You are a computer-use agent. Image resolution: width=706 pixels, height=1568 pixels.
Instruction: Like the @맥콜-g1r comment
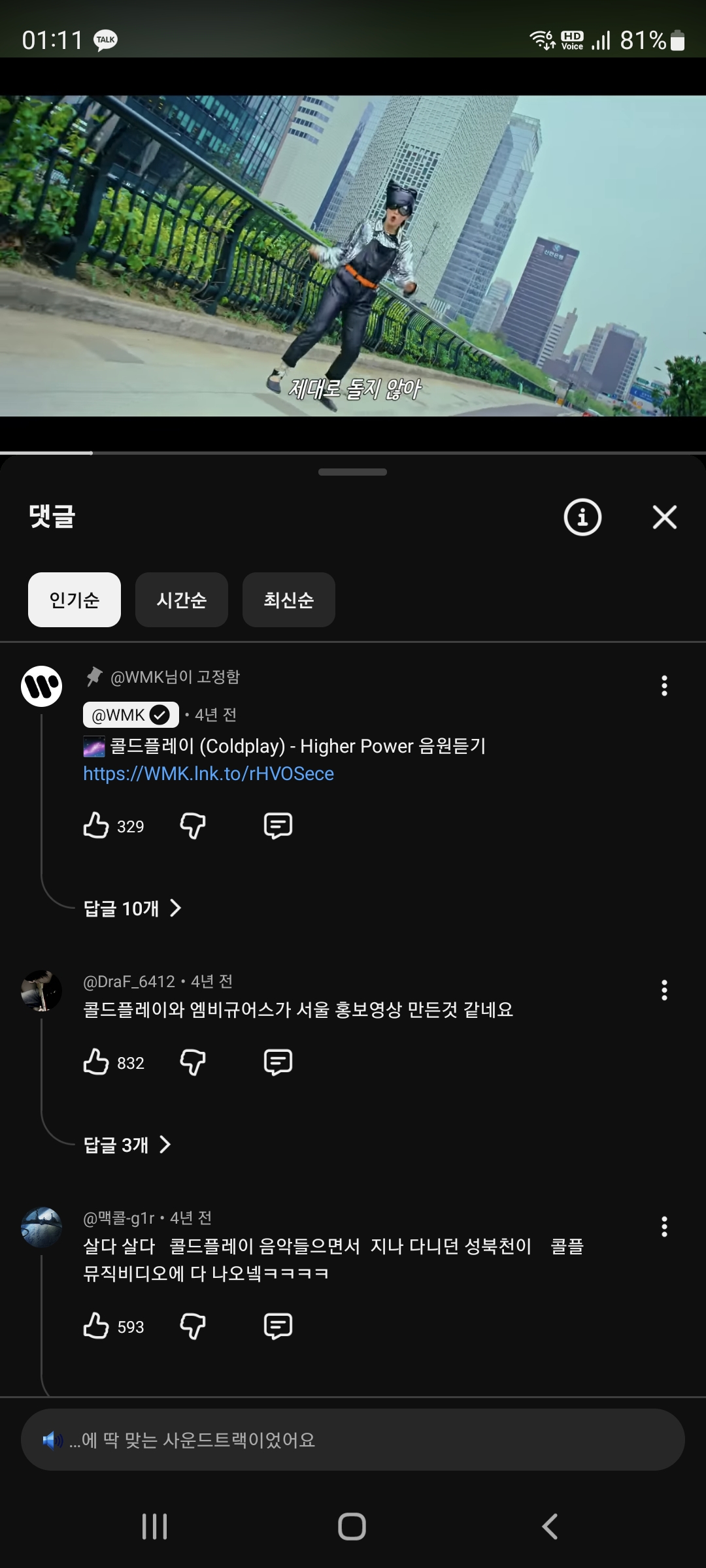tap(96, 1326)
